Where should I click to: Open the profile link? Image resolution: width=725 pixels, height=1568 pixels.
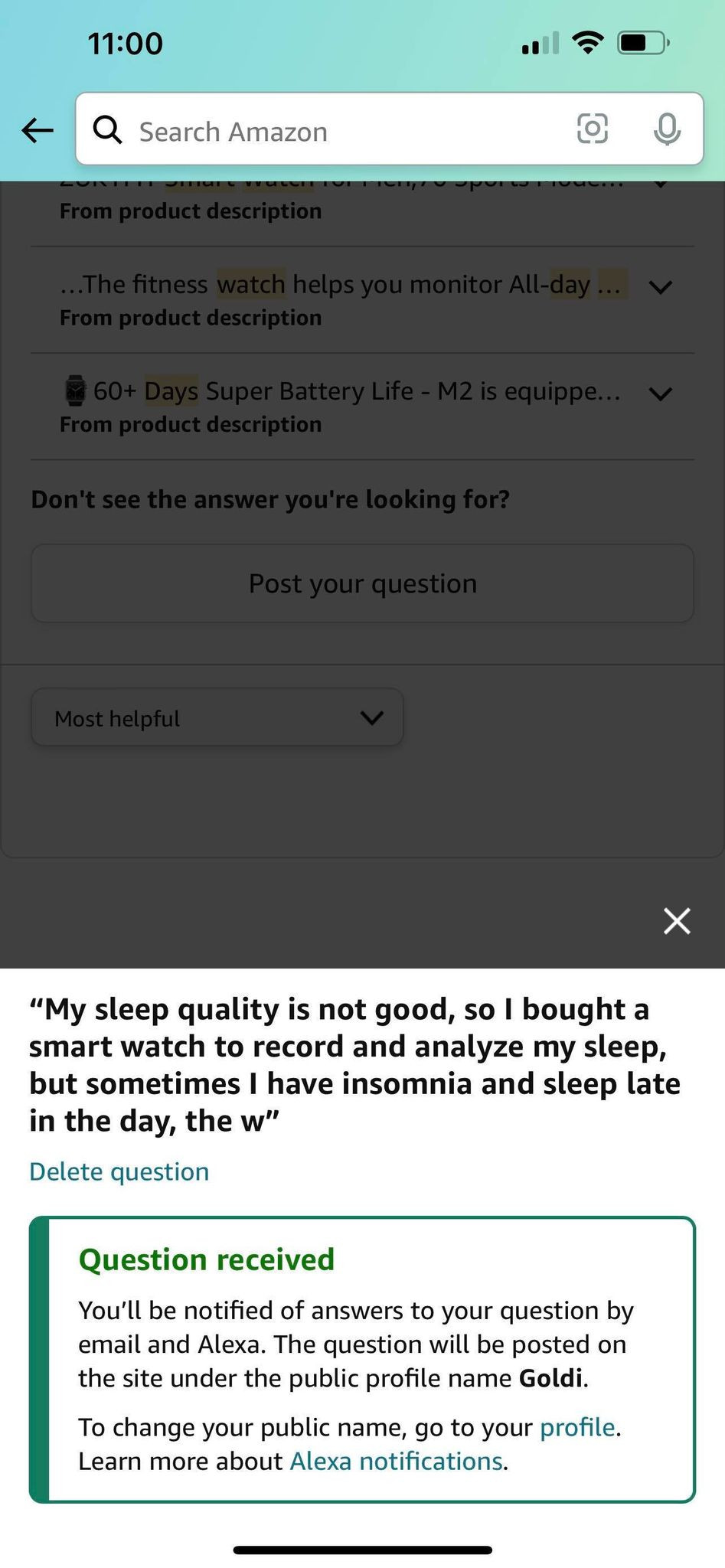(577, 1427)
